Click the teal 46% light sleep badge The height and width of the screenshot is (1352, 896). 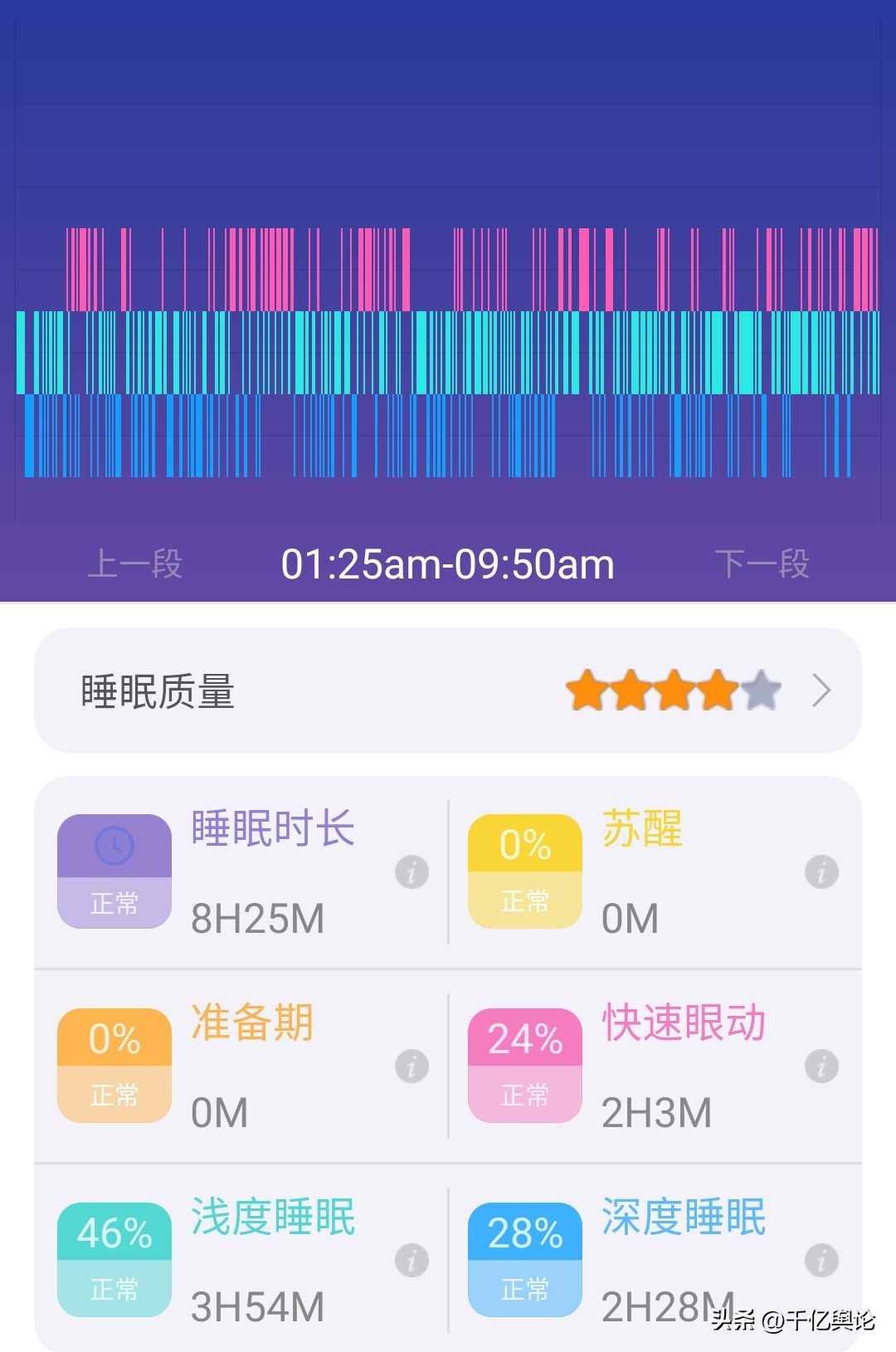pos(114,1258)
